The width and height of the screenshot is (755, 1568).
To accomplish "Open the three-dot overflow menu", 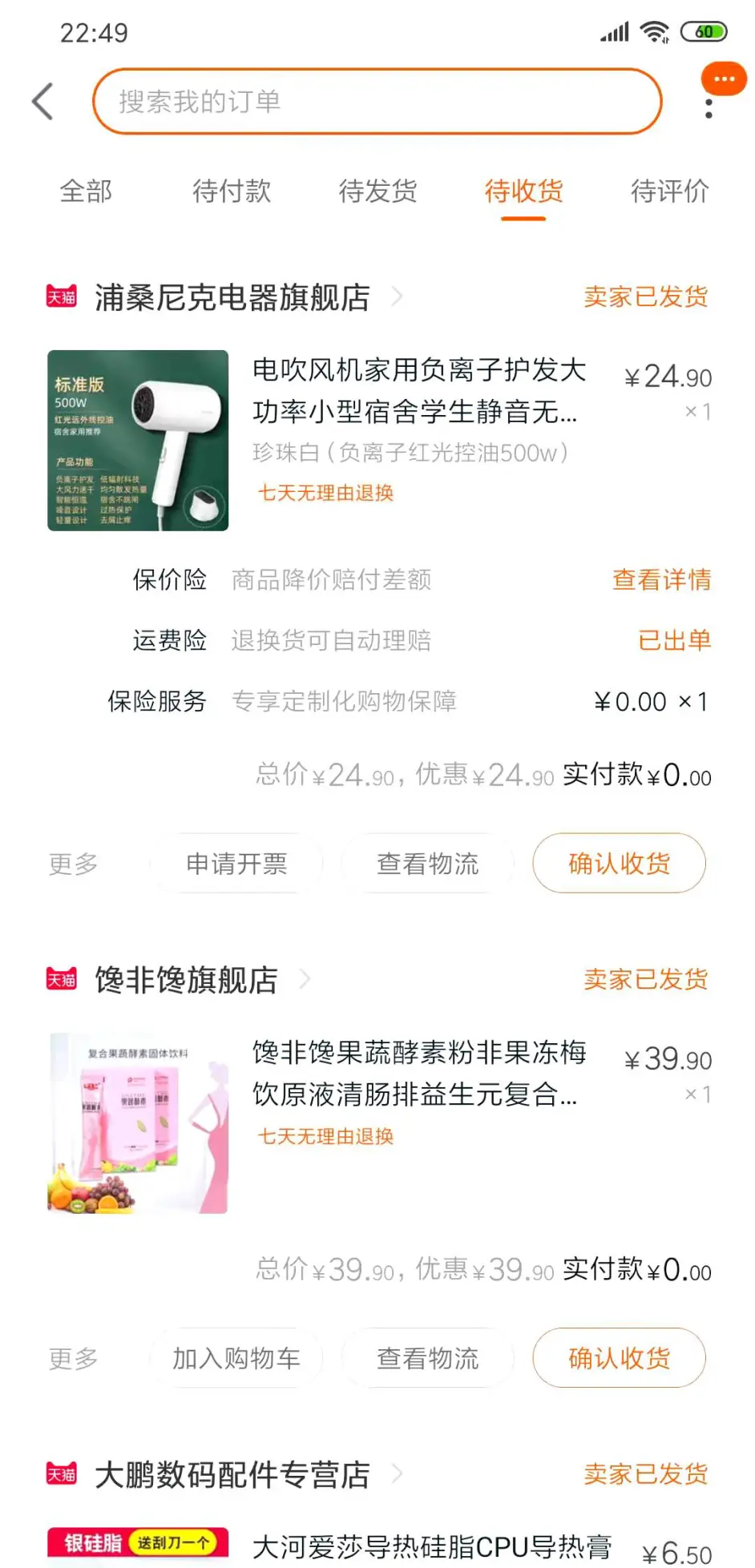I will click(709, 108).
